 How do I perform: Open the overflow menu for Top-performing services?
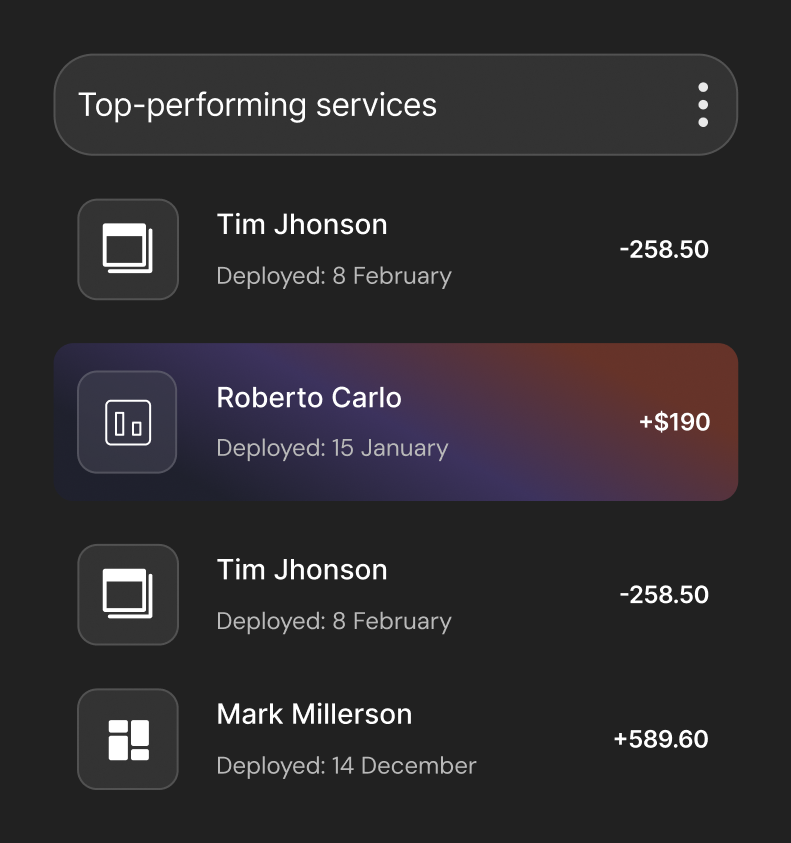click(702, 105)
